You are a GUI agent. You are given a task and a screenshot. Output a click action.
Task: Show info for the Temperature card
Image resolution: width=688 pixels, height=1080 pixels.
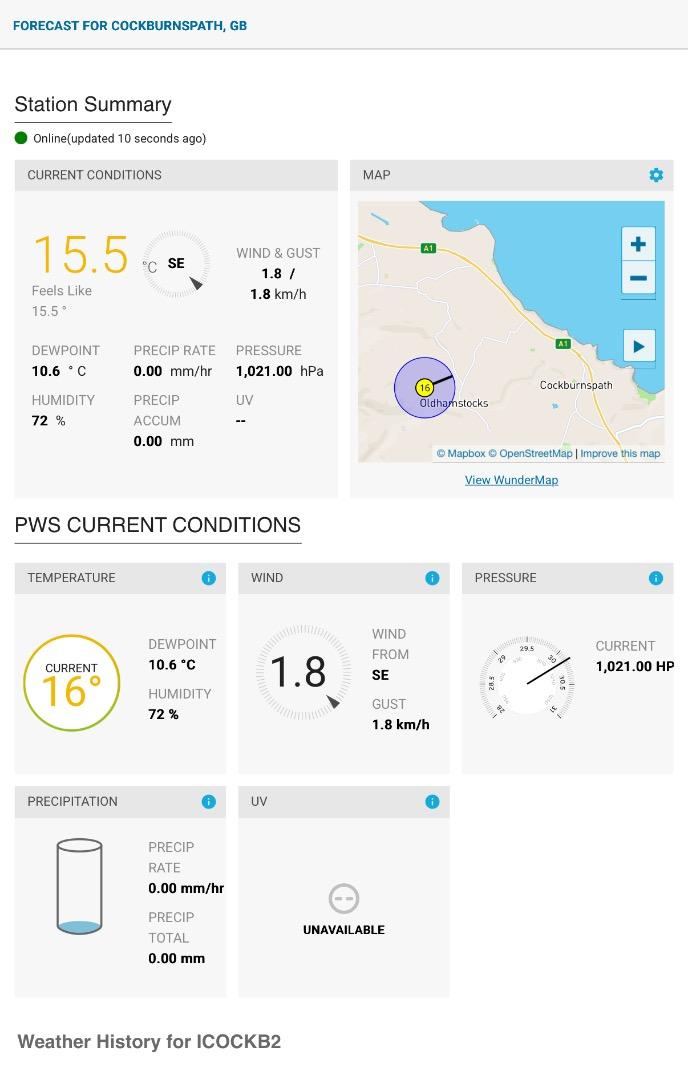(x=208, y=578)
